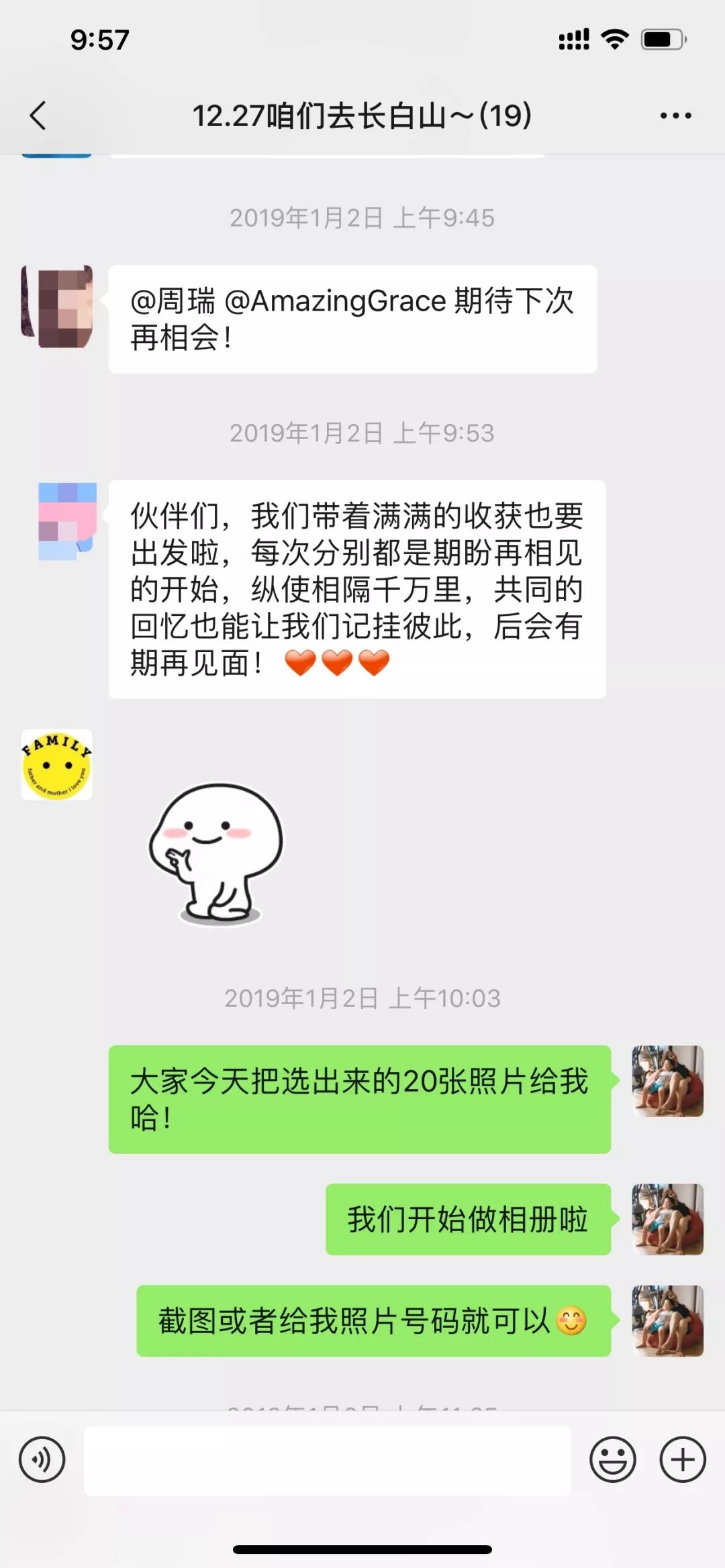
Task: Go back to the chat list
Action: pyautogui.click(x=38, y=115)
